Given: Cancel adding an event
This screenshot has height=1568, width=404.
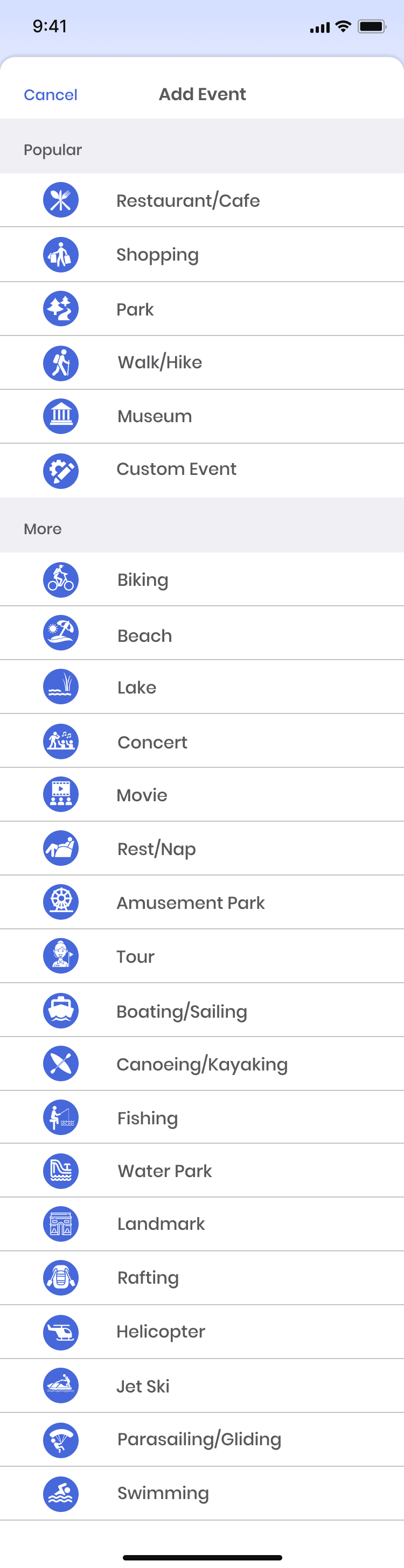Looking at the screenshot, I should 51,95.
